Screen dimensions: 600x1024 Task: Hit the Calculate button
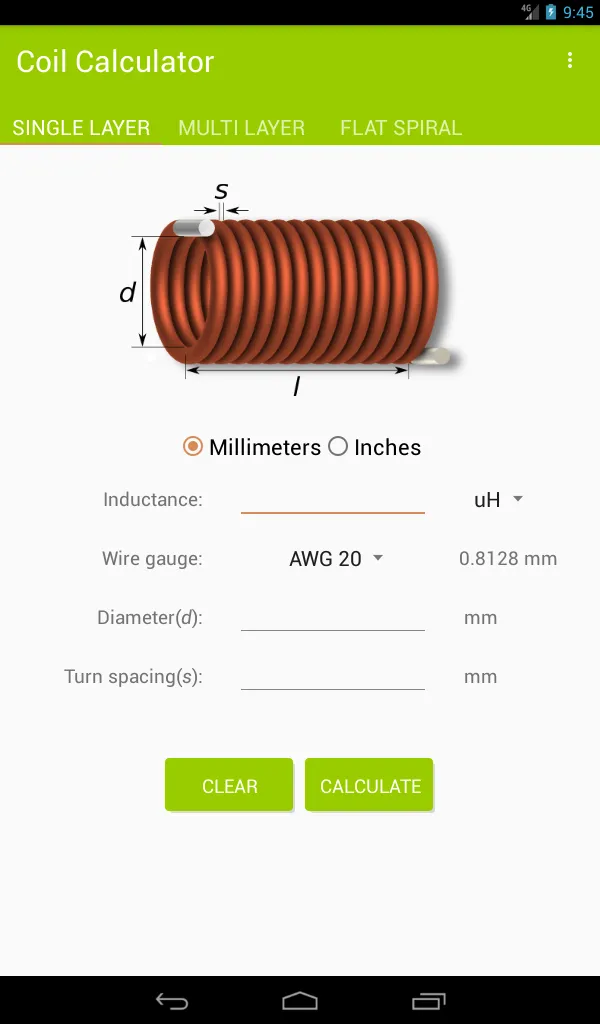pyautogui.click(x=370, y=785)
